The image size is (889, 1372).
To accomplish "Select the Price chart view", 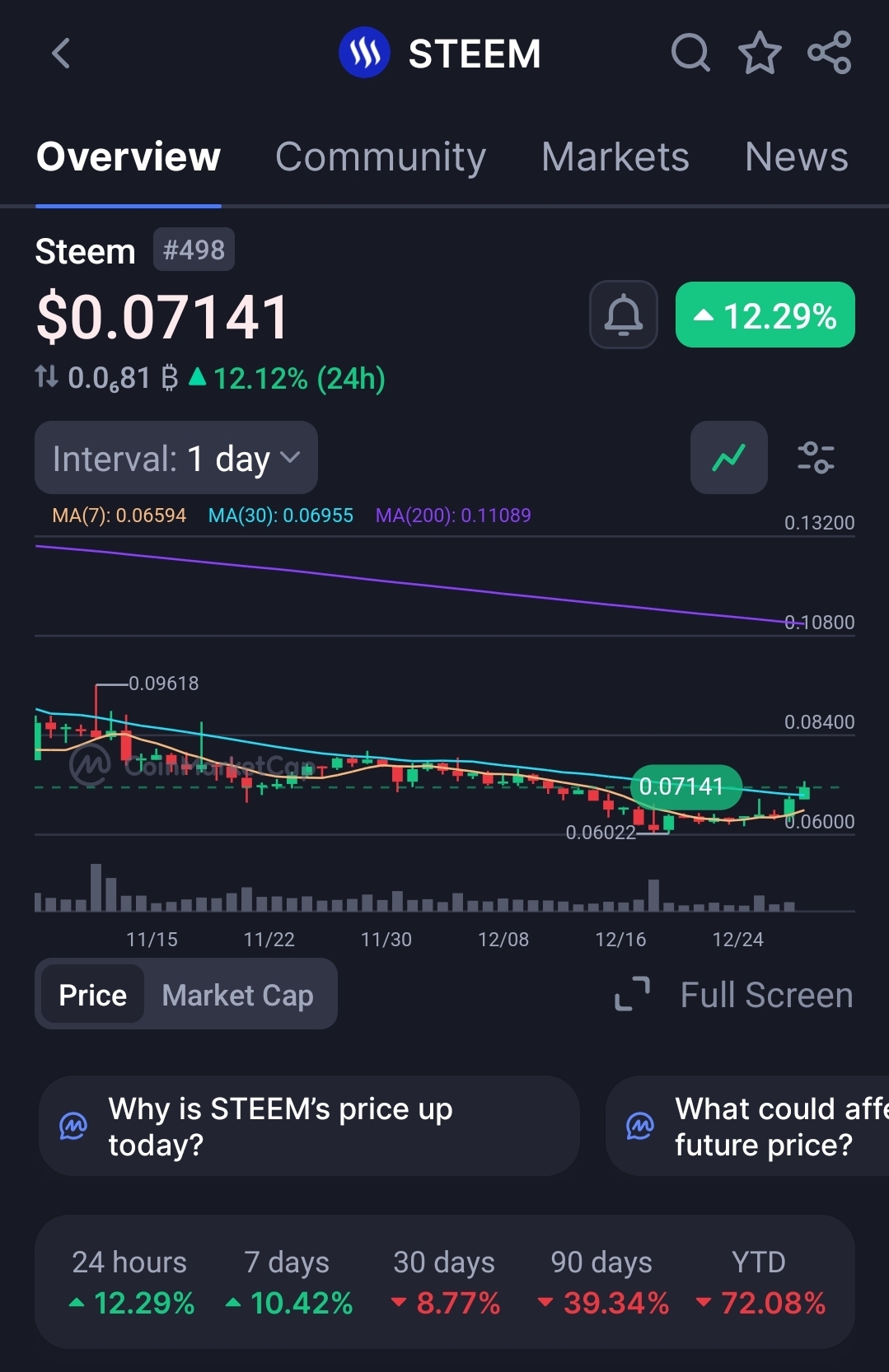I will [92, 995].
